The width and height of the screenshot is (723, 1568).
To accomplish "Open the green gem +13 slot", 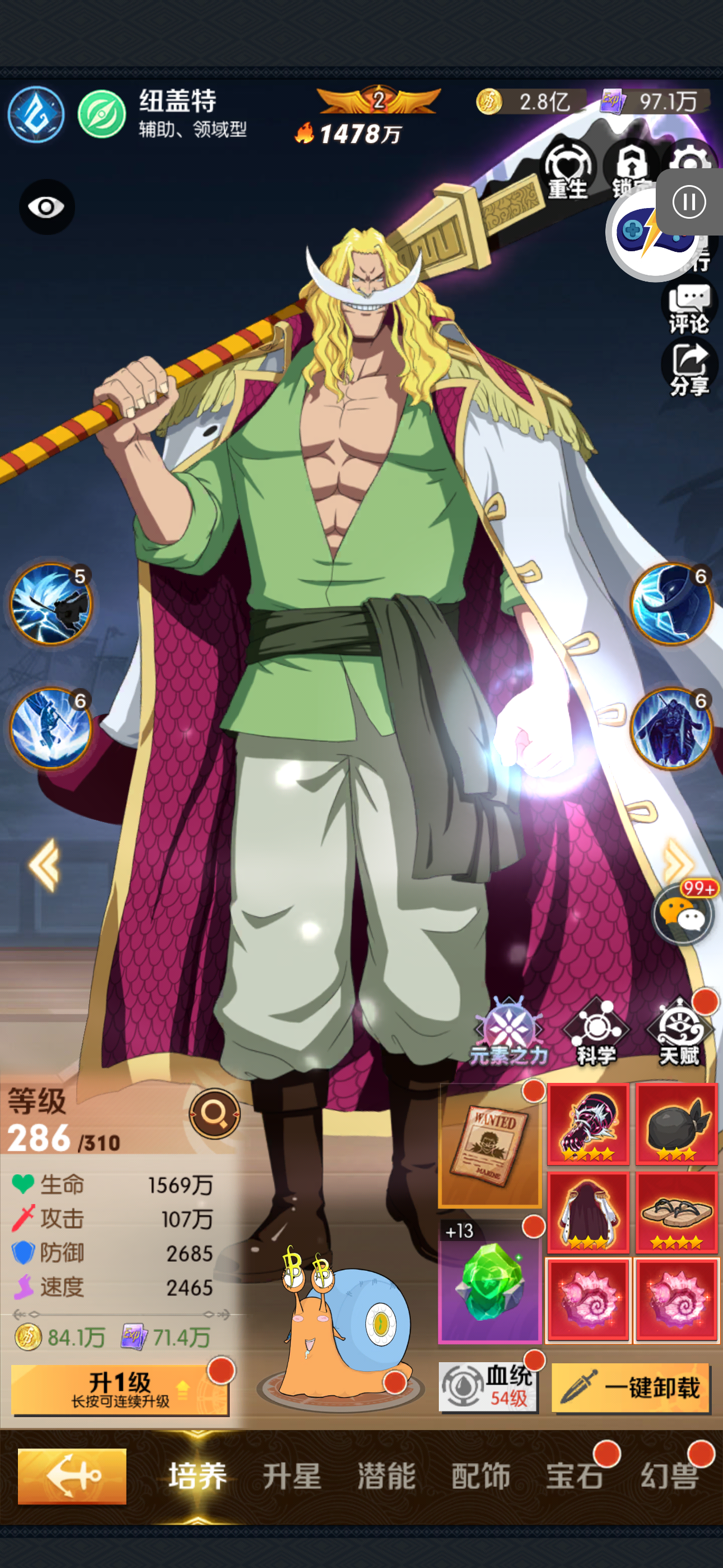I will click(x=489, y=1283).
